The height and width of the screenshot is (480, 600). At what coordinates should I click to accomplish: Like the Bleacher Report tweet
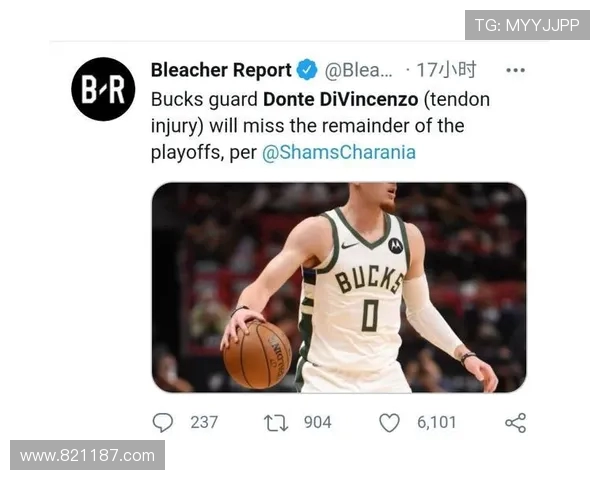pos(389,422)
